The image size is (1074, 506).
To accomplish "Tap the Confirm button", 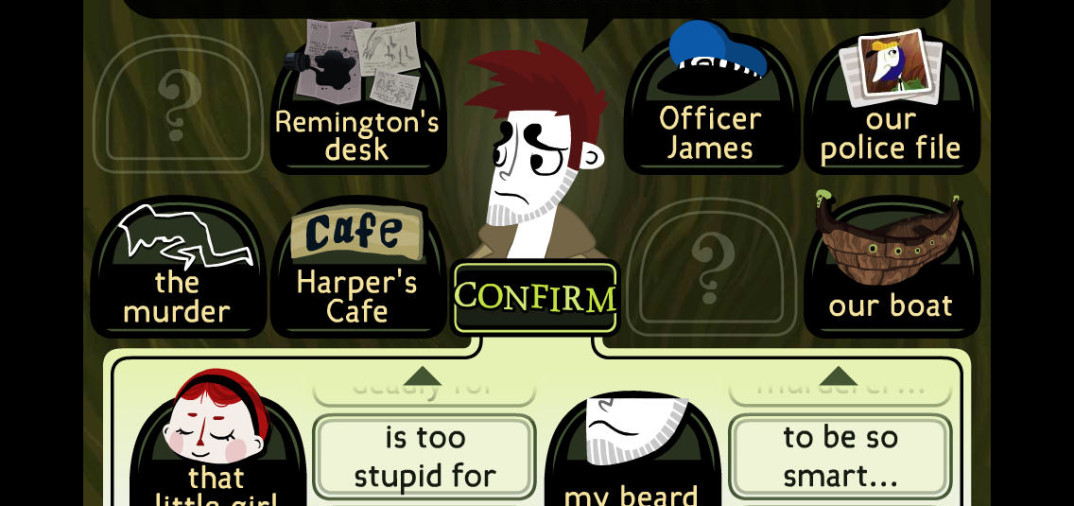I will [x=535, y=298].
